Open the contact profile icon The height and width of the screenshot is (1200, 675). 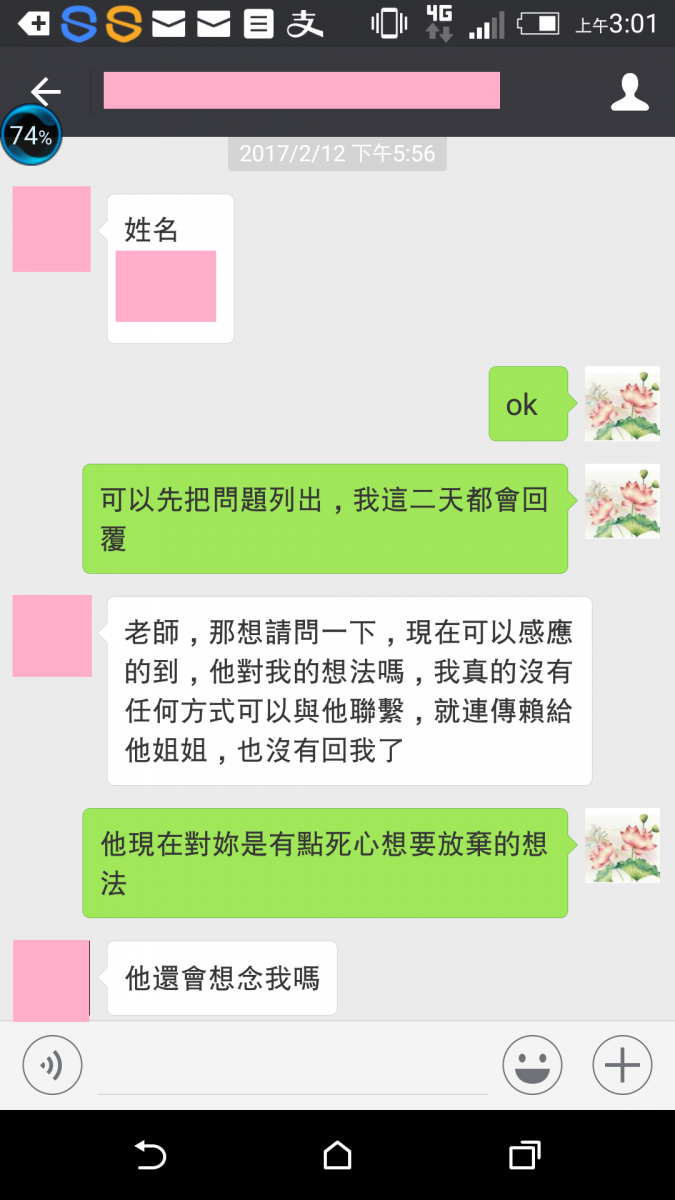(629, 92)
